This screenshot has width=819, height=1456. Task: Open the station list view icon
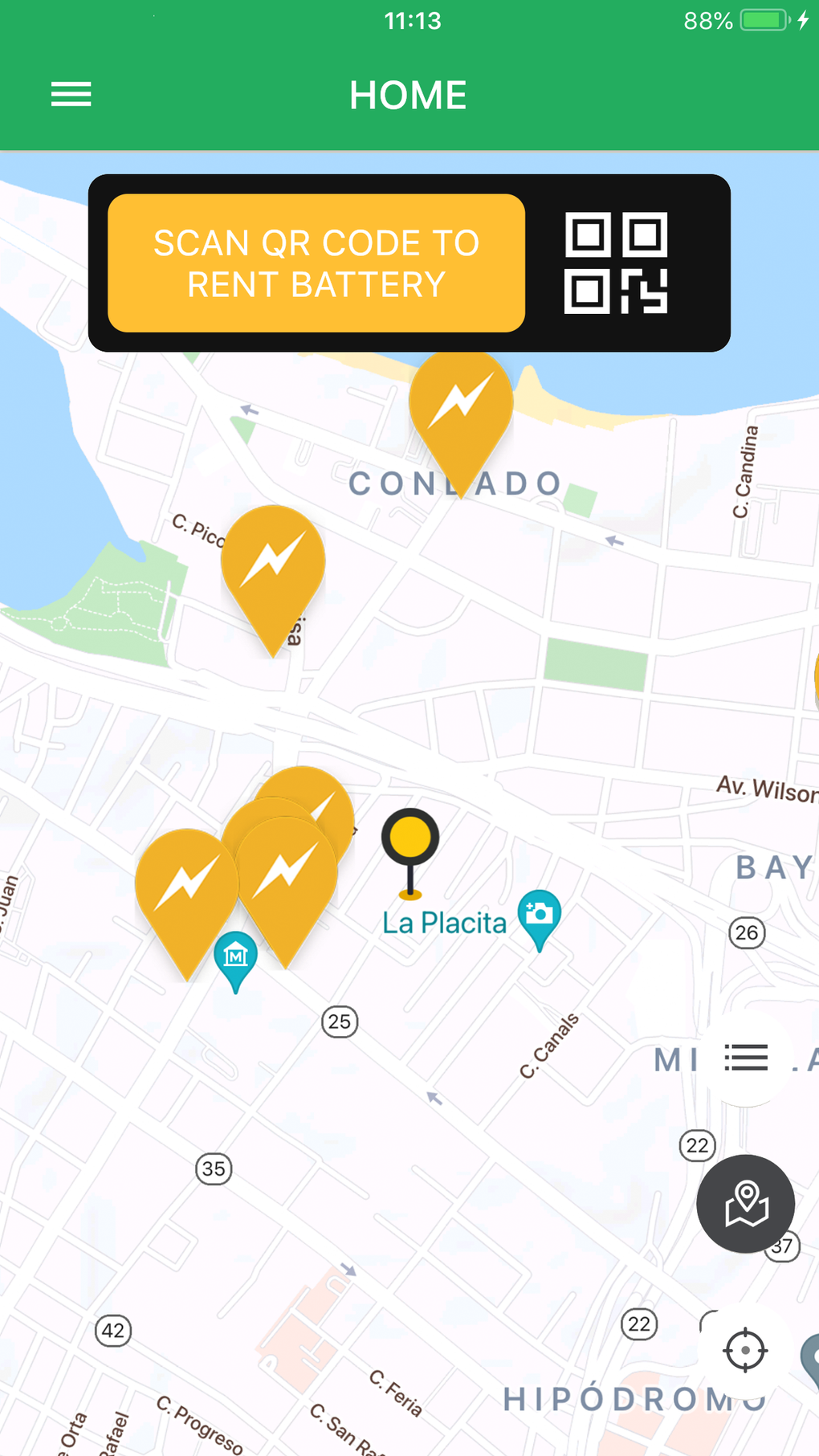(745, 1058)
